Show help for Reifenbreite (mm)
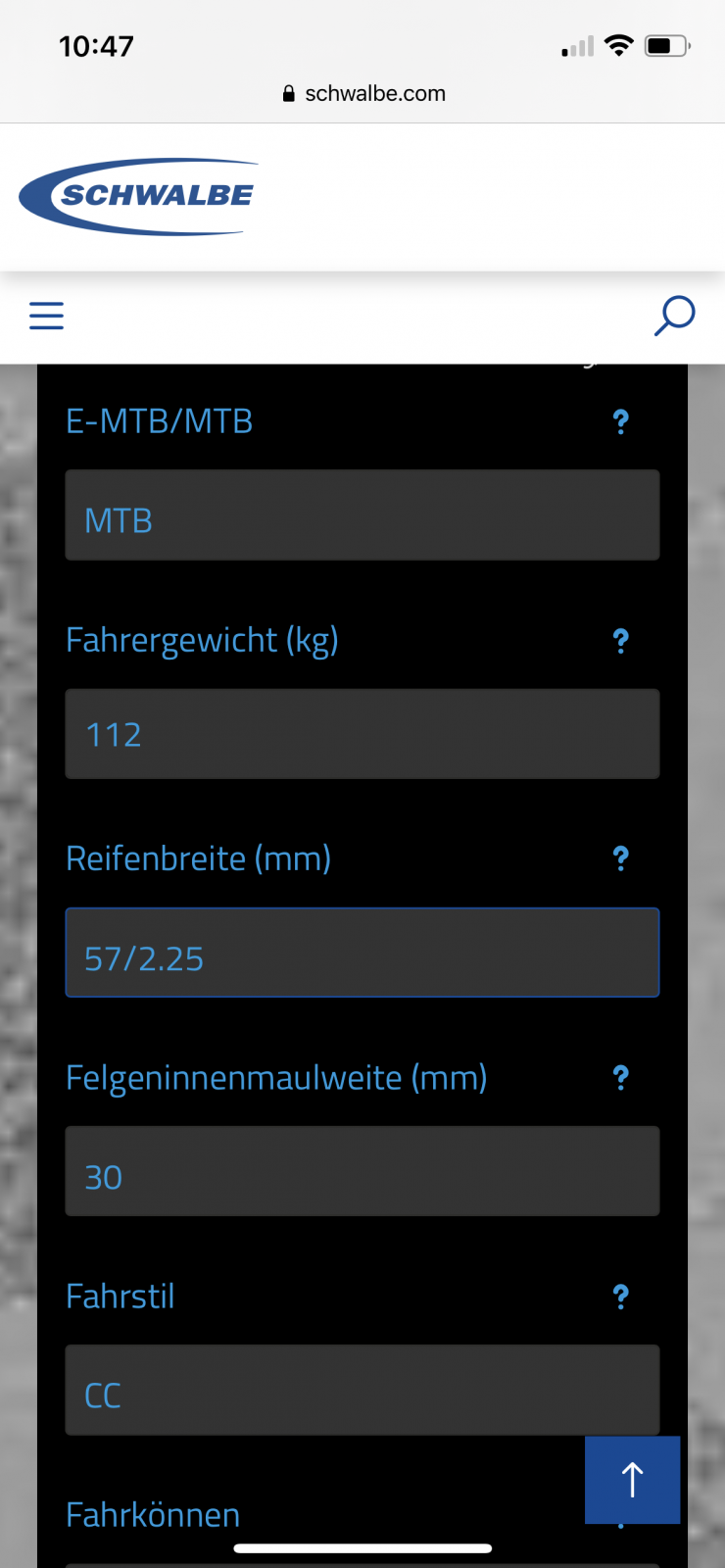725x1568 pixels. 620,859
